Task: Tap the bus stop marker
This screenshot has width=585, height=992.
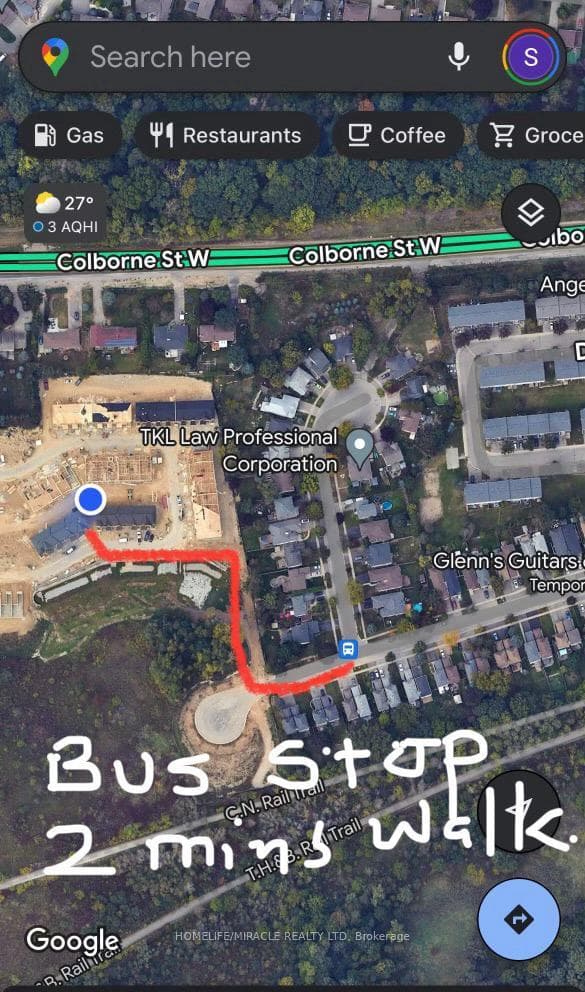Action: [348, 649]
